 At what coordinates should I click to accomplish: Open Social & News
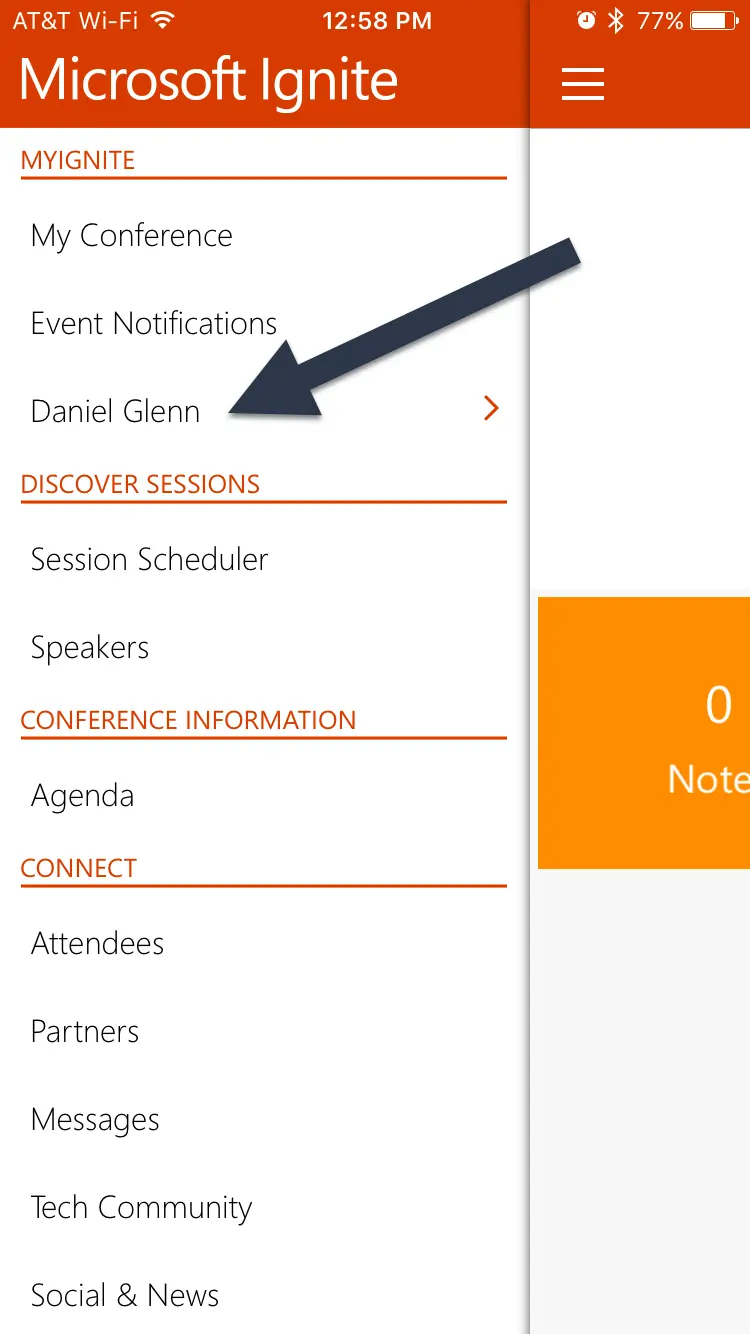(x=125, y=1296)
